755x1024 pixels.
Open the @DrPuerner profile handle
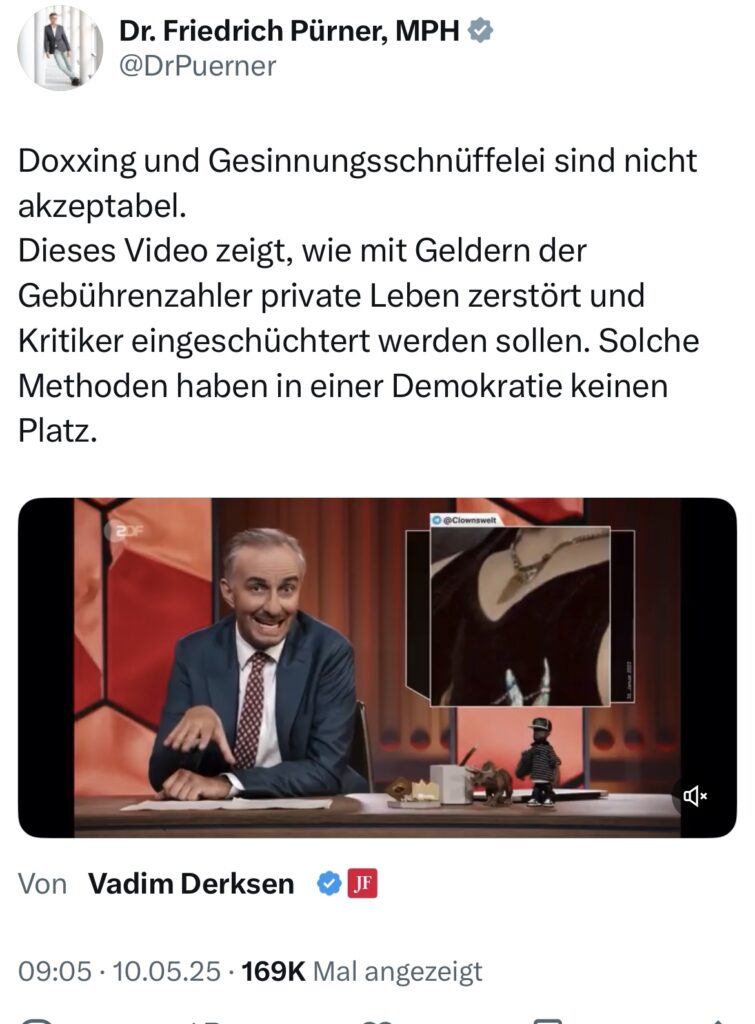[x=197, y=66]
